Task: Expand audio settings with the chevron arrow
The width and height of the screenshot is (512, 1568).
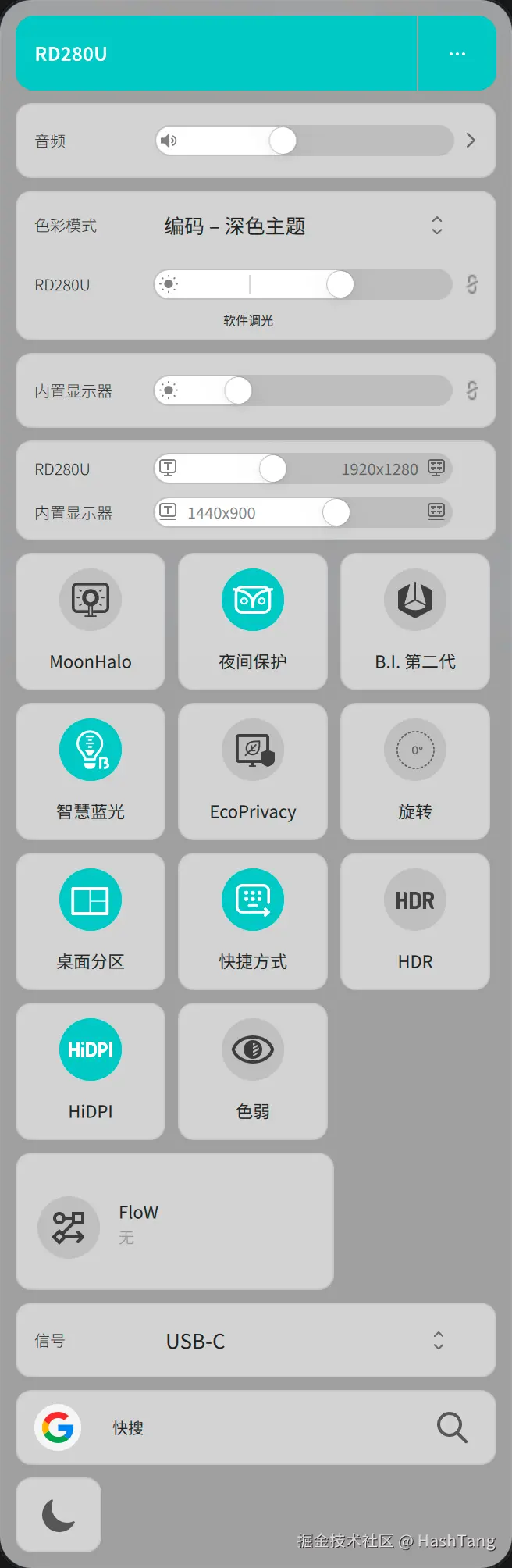Action: tap(471, 141)
